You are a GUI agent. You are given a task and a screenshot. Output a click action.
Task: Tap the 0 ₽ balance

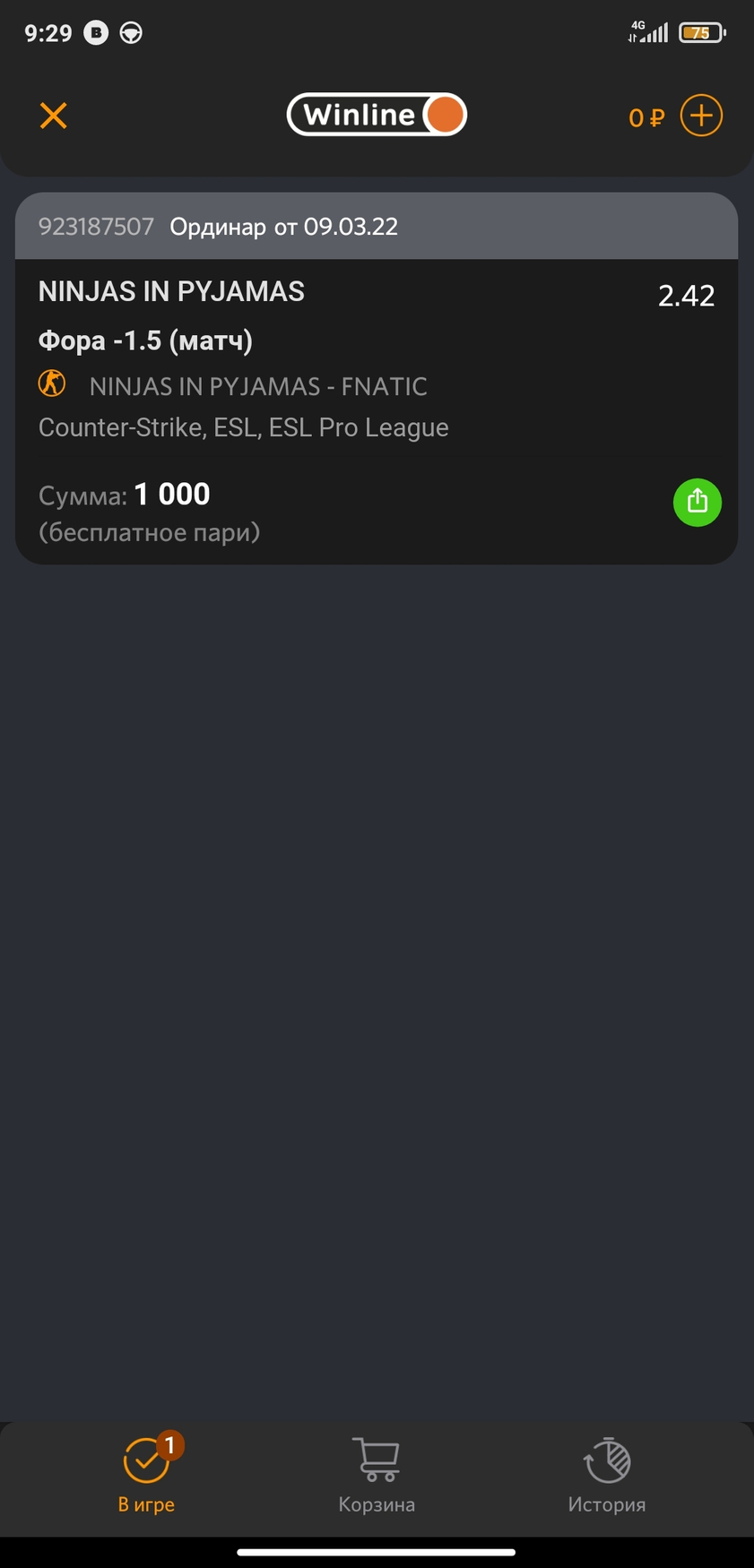[x=646, y=117]
